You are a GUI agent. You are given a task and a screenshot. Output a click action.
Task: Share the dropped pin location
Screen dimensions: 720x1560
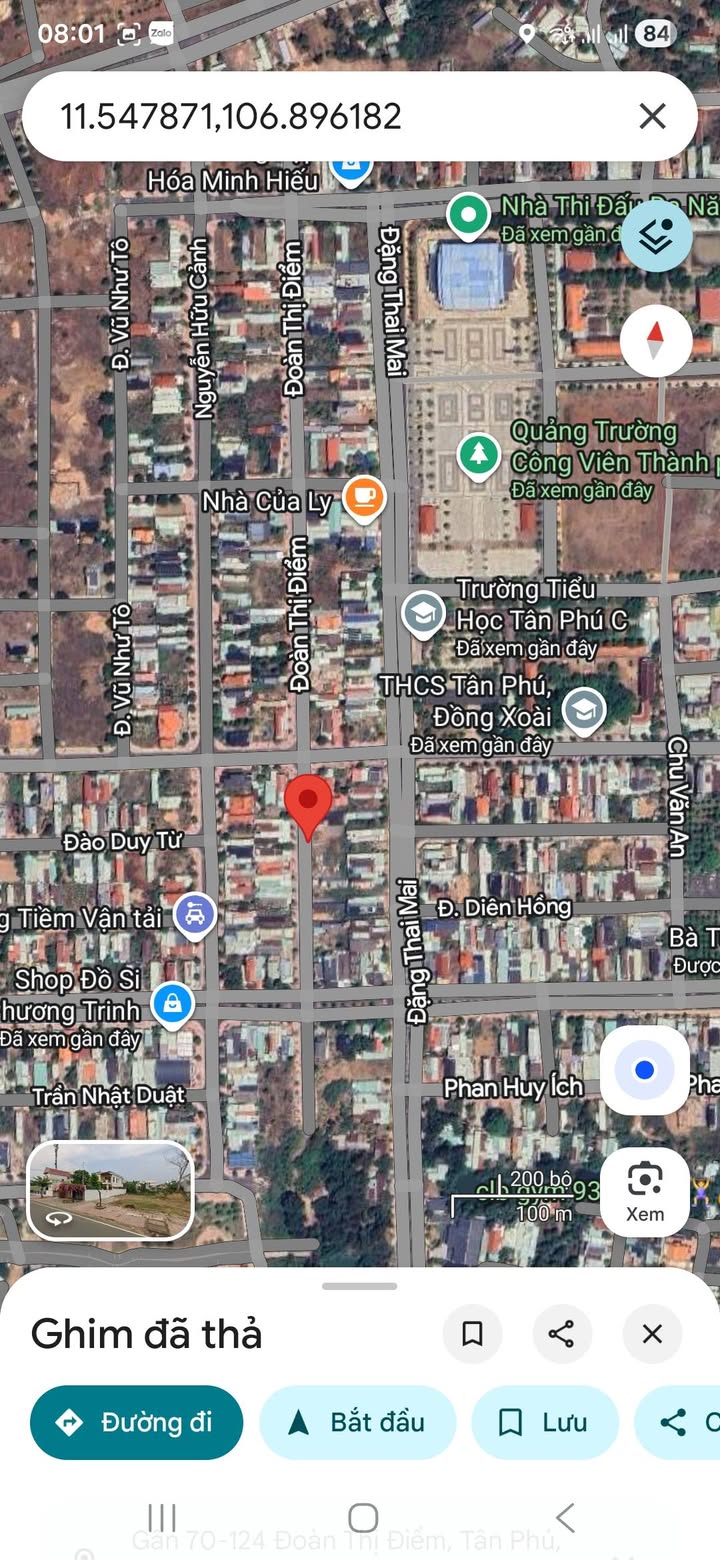pos(562,1333)
